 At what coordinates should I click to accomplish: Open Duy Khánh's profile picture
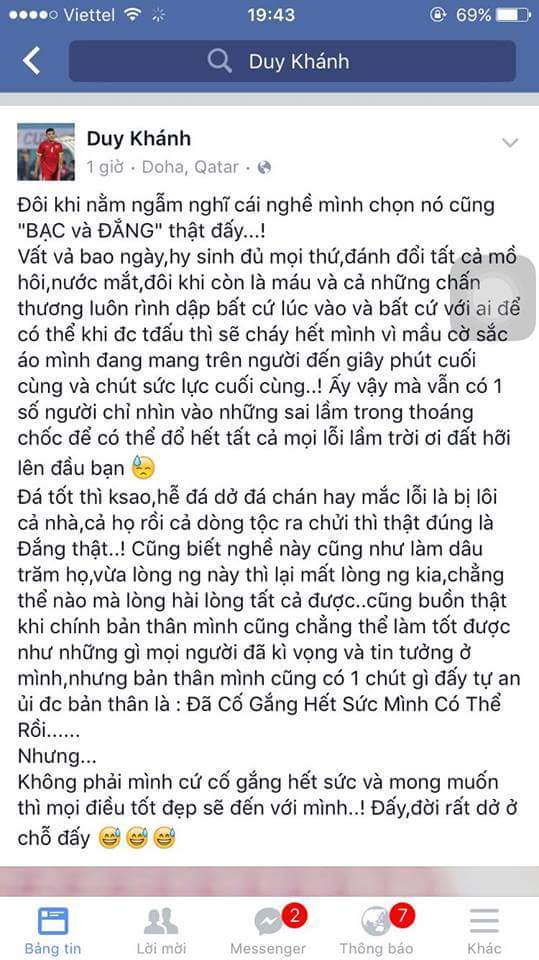pyautogui.click(x=46, y=152)
